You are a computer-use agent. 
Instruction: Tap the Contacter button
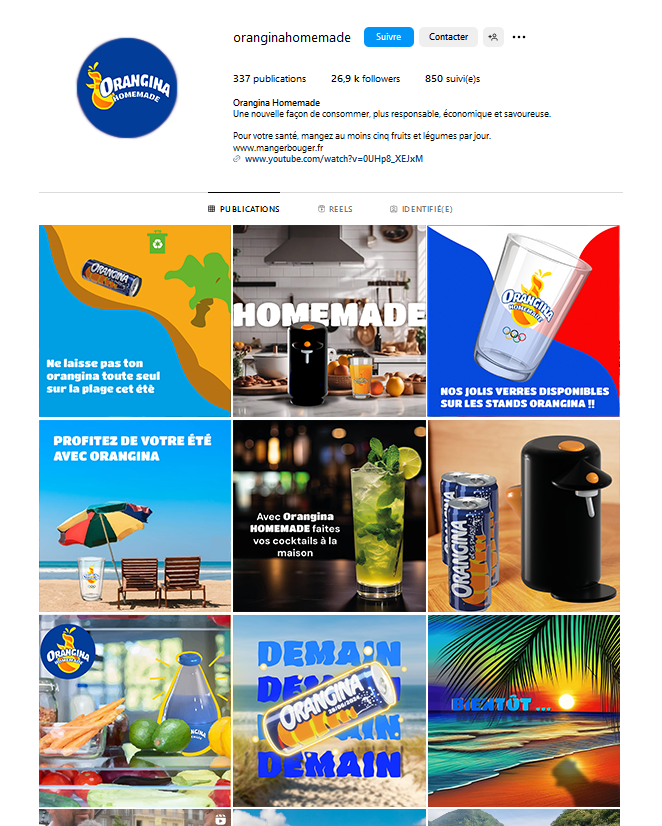click(x=448, y=37)
